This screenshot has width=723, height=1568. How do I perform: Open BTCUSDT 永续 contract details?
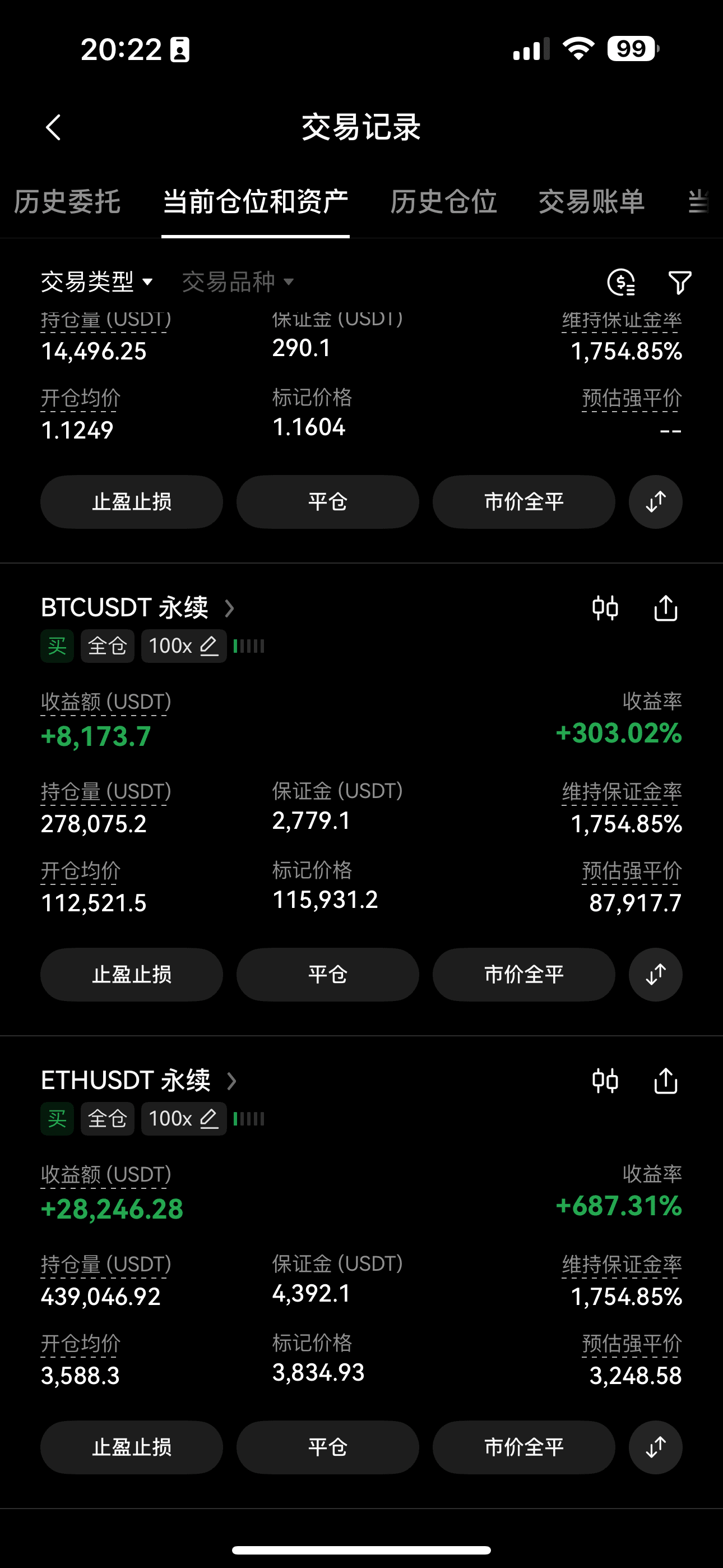(137, 607)
